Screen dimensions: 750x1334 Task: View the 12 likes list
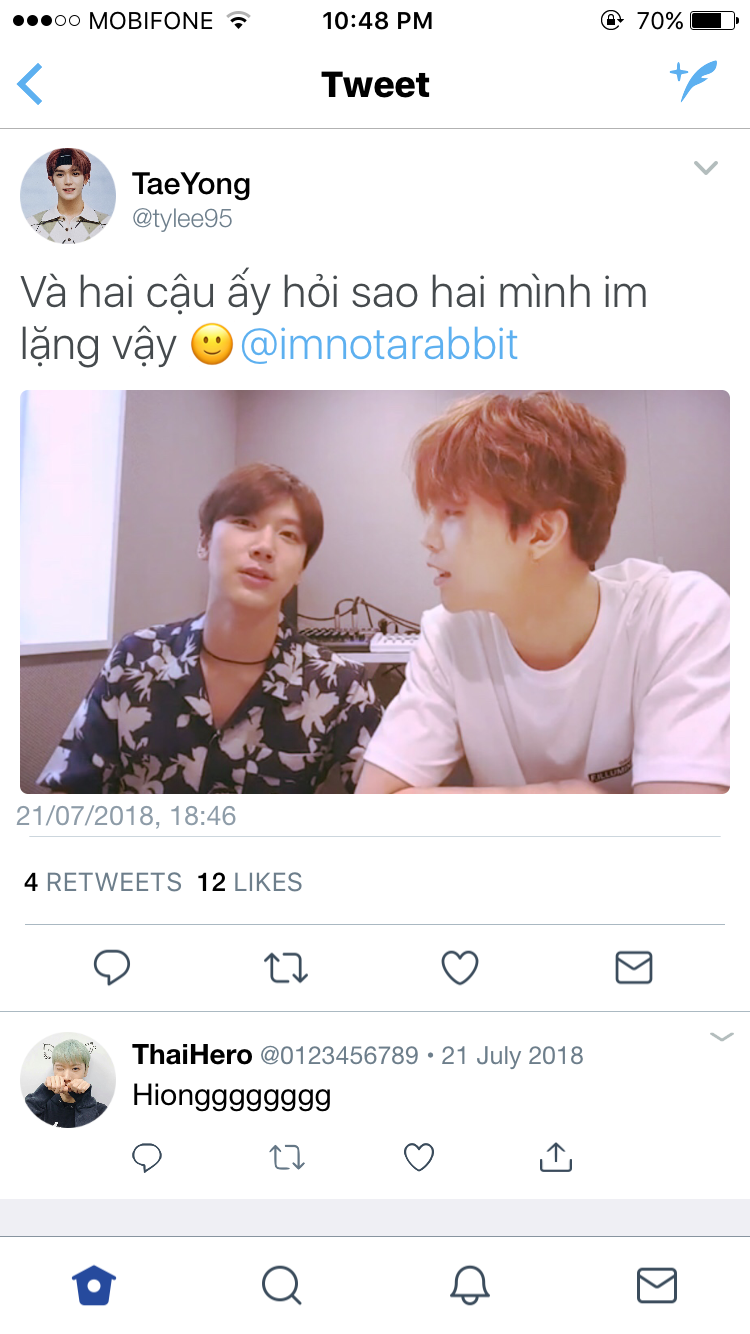pos(249,882)
